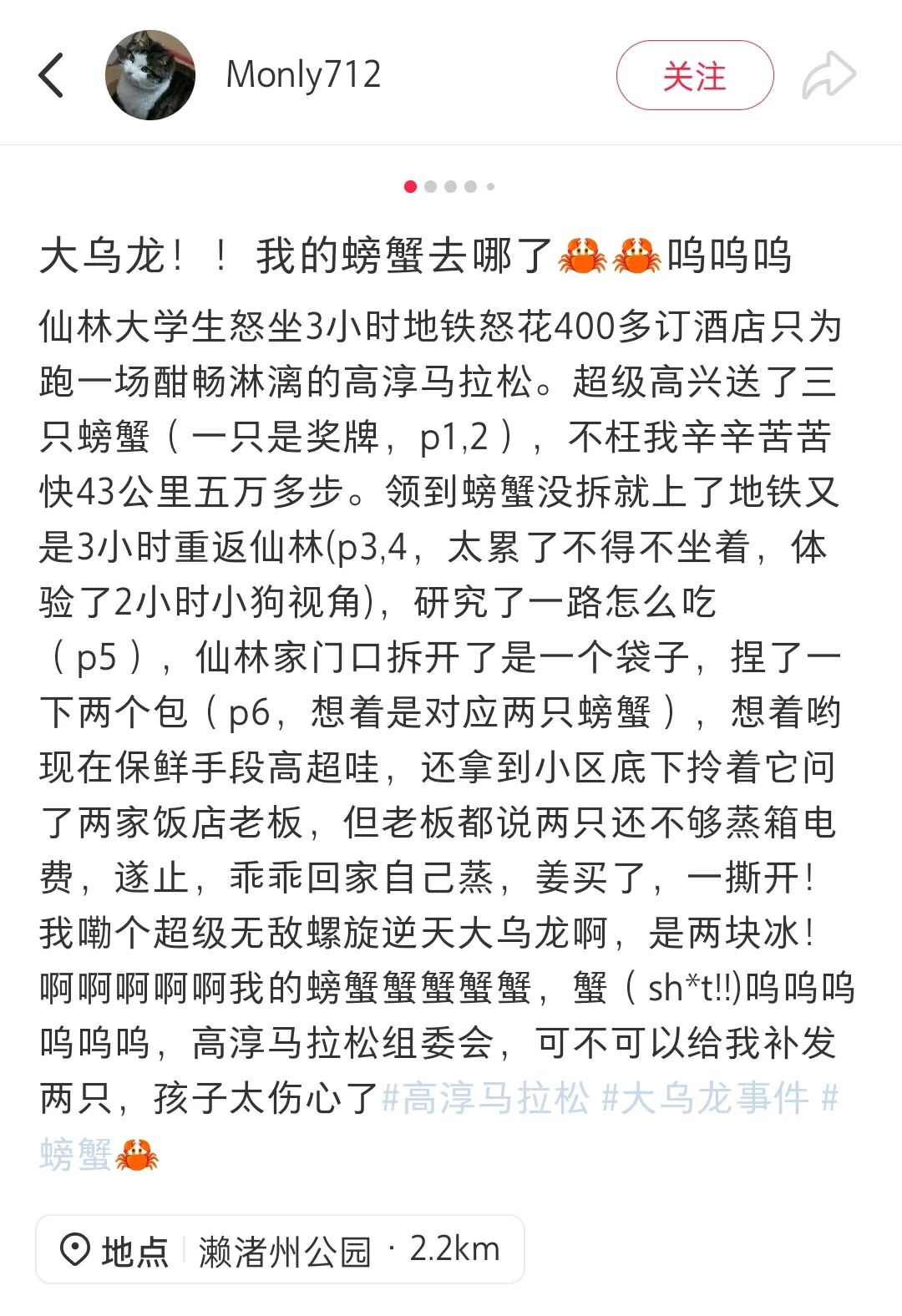
Task: Open Monly712's profile avatar
Action: coord(150,75)
